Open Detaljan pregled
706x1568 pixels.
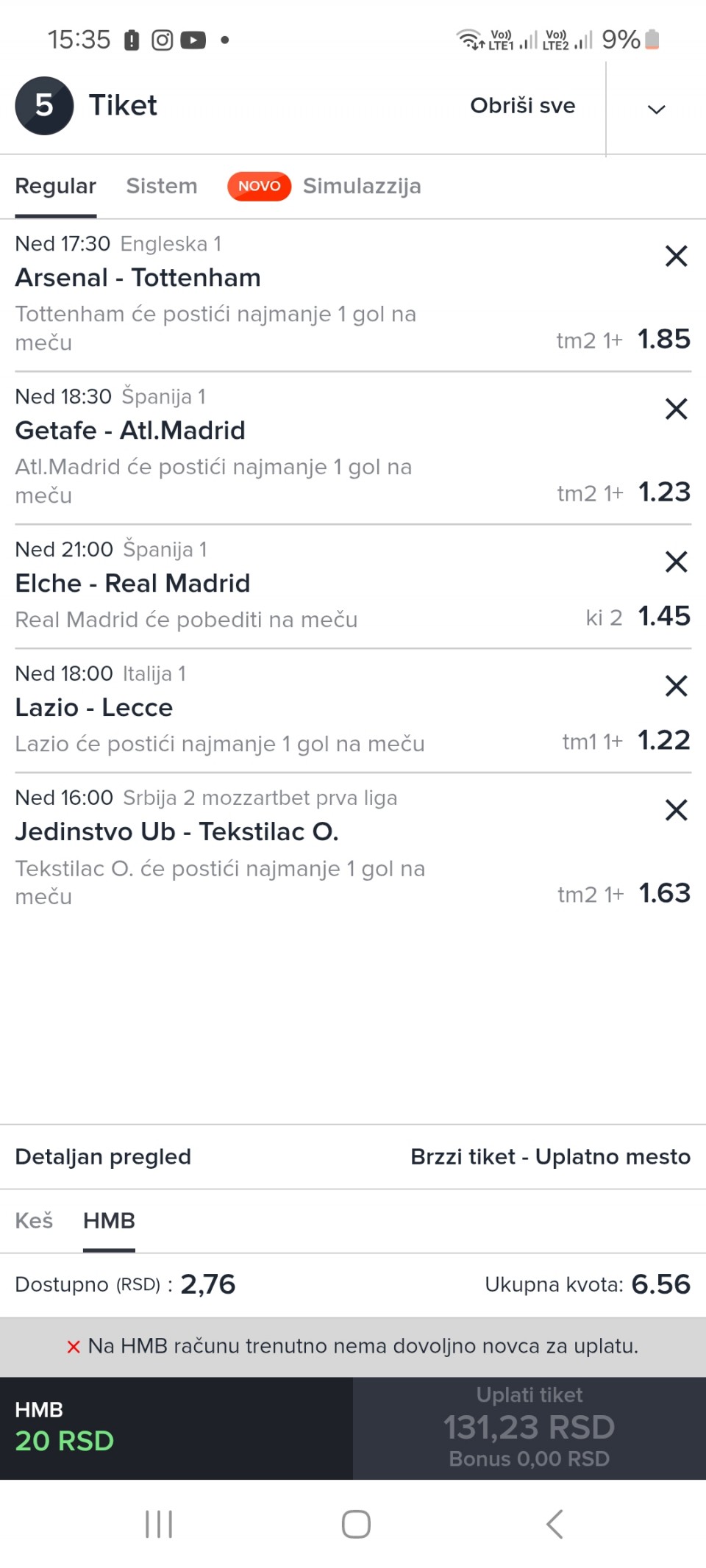pyautogui.click(x=103, y=1156)
